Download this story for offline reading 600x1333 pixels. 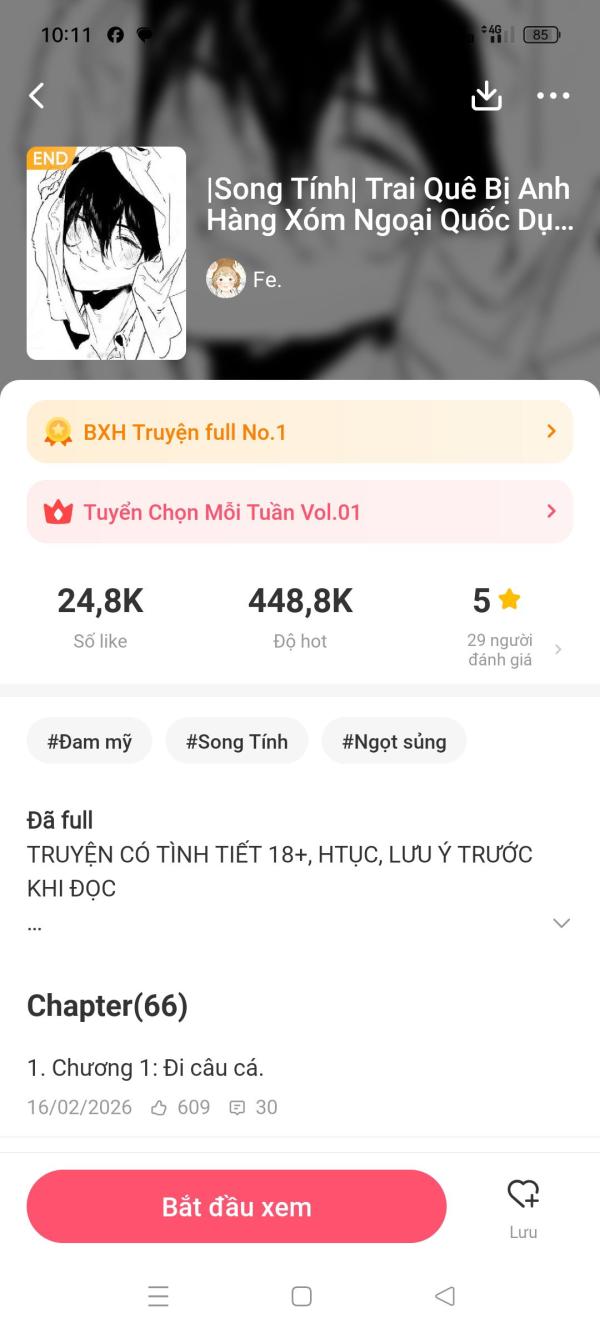(x=486, y=96)
